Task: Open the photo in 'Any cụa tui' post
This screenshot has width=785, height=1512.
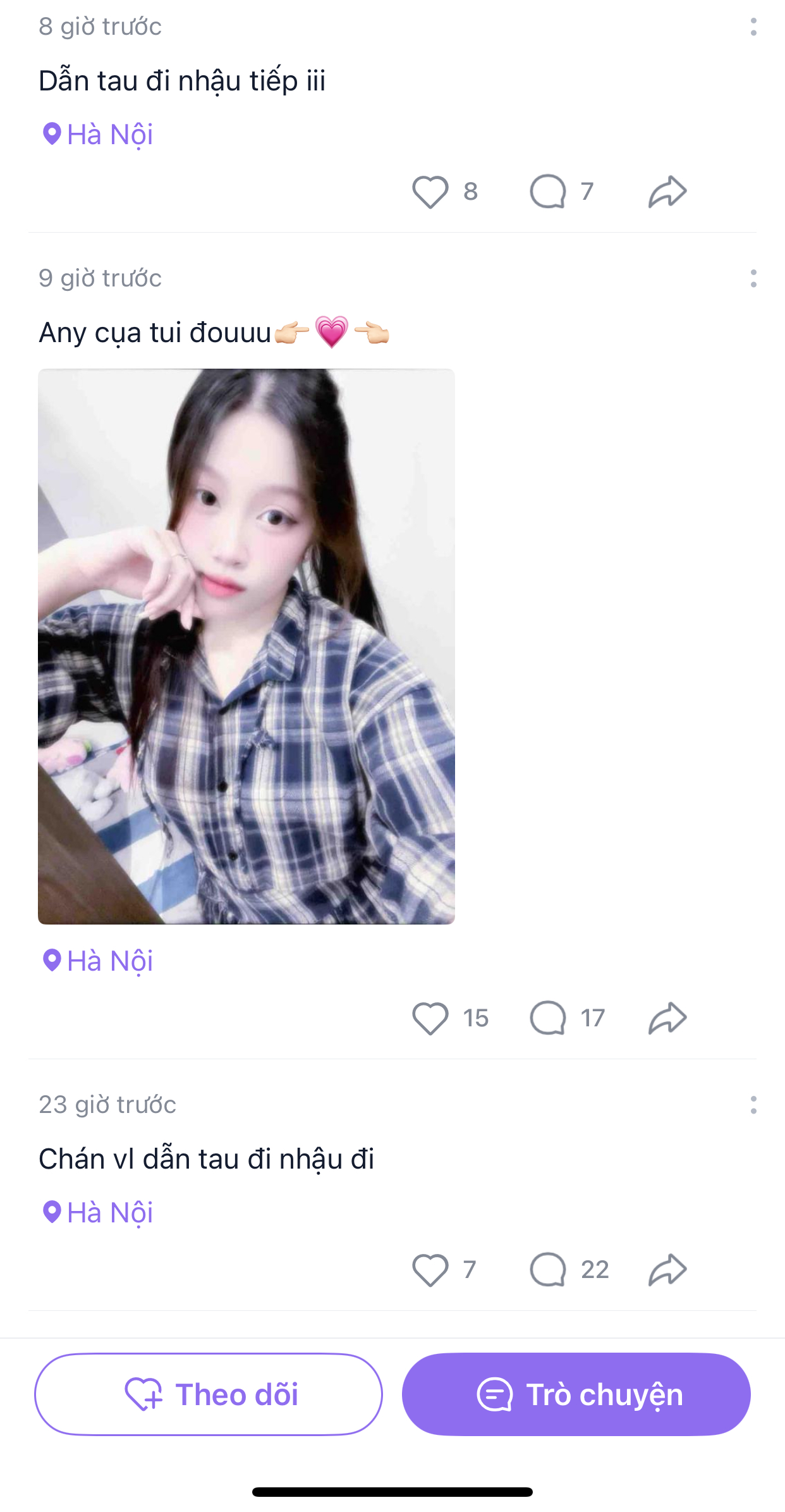Action: [x=246, y=646]
